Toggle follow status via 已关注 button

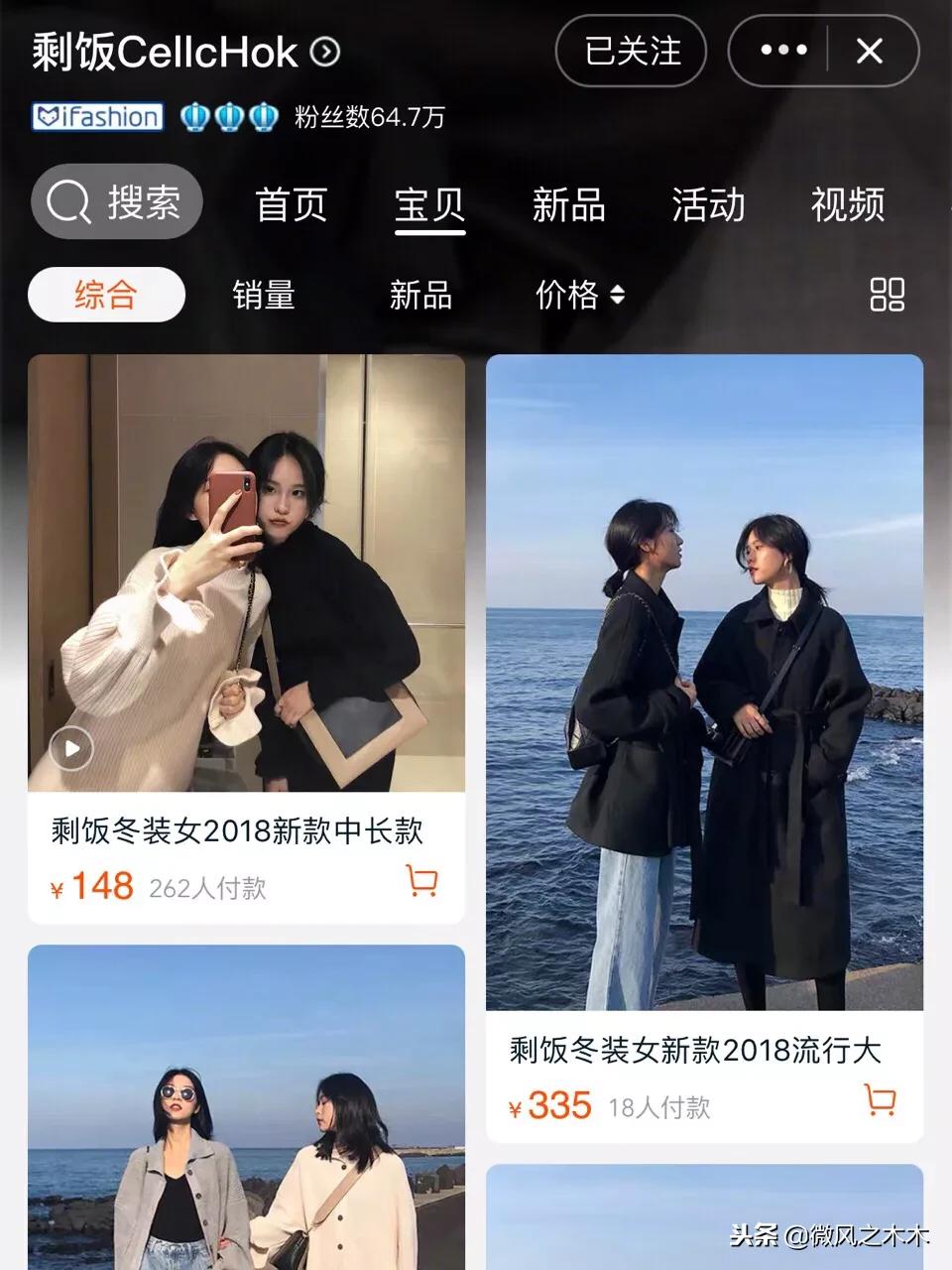(x=629, y=53)
